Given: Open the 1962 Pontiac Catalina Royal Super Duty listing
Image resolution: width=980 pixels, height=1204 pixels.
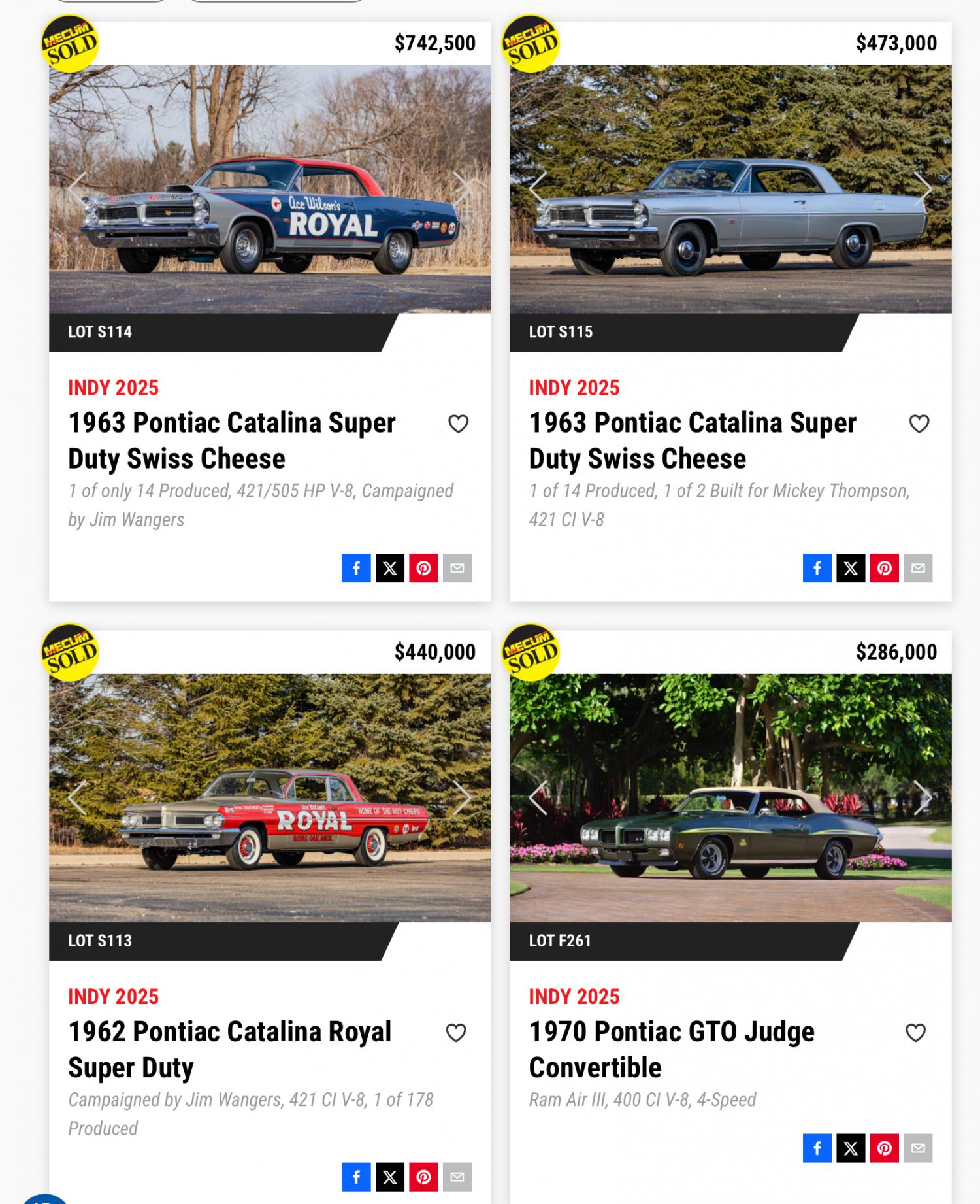Looking at the screenshot, I should pos(229,1049).
